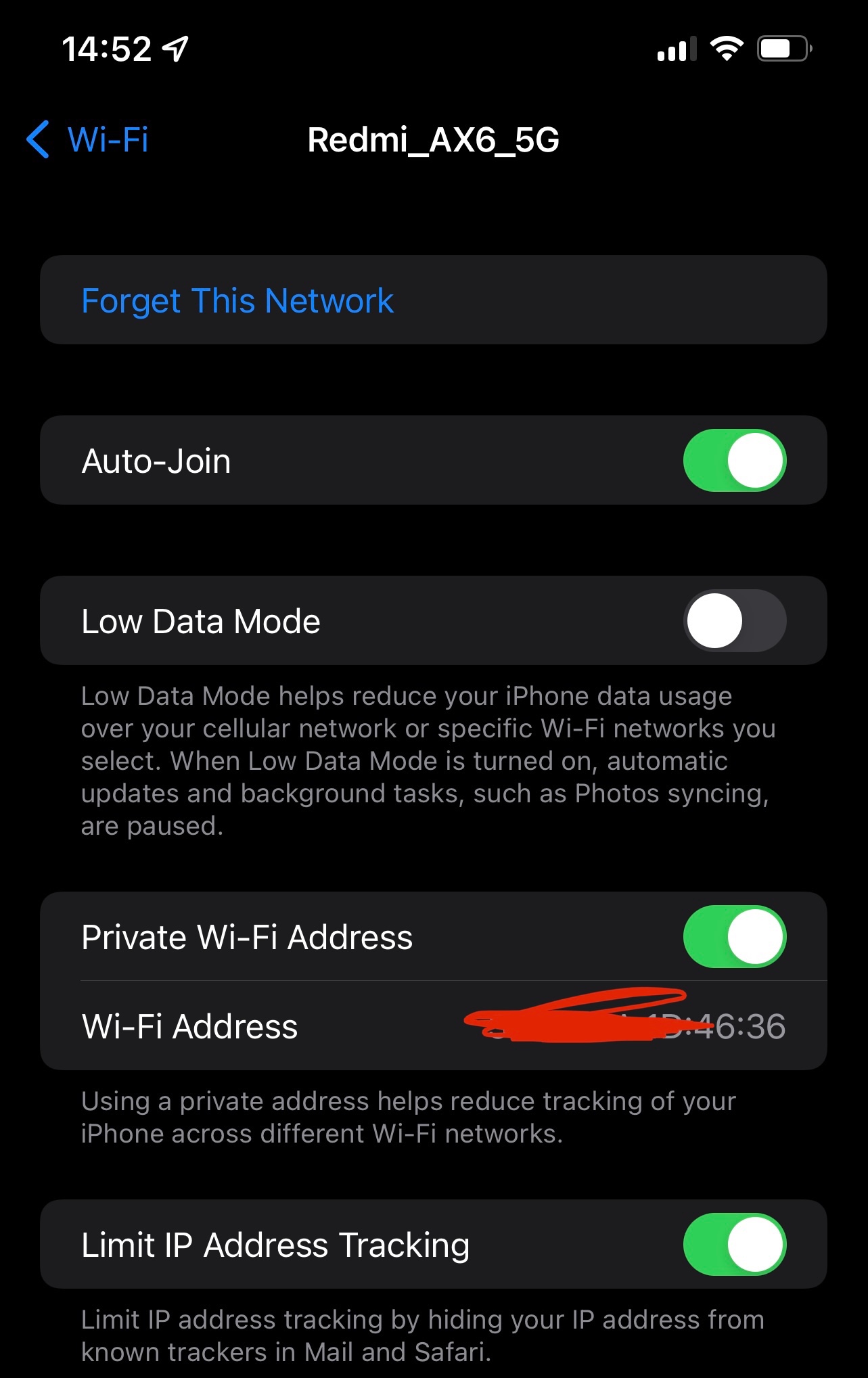Screen dimensions: 868x1378
Task: Switch off Limit IP Address Tracking
Action: [734, 1245]
